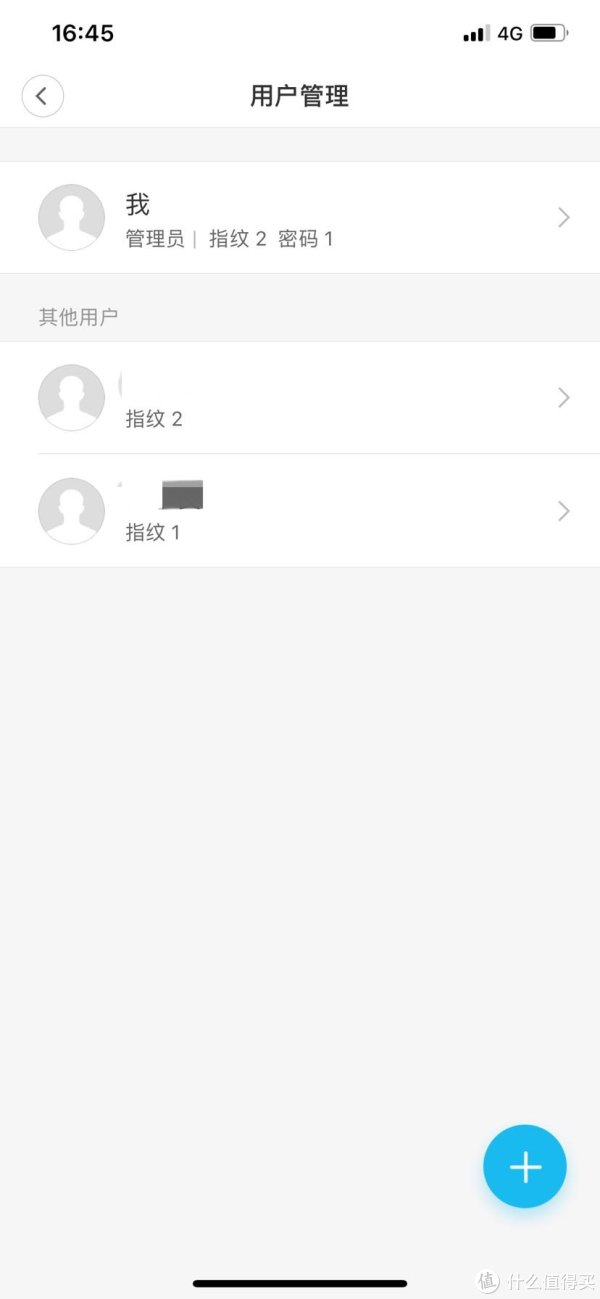Open the 我 管理员 user row
Screen dimensions: 600x1299
point(300,217)
